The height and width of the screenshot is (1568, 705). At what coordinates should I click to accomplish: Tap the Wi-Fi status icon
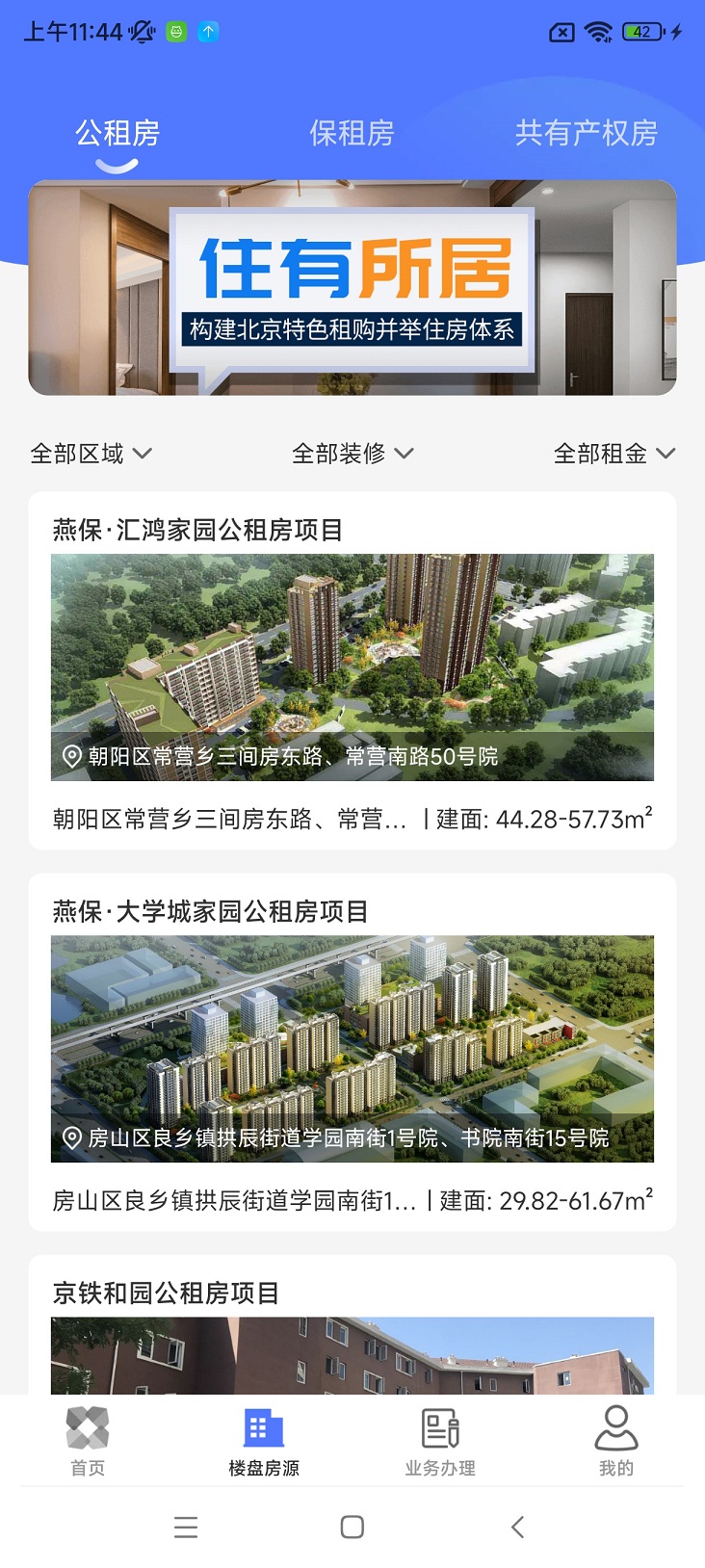point(599,32)
